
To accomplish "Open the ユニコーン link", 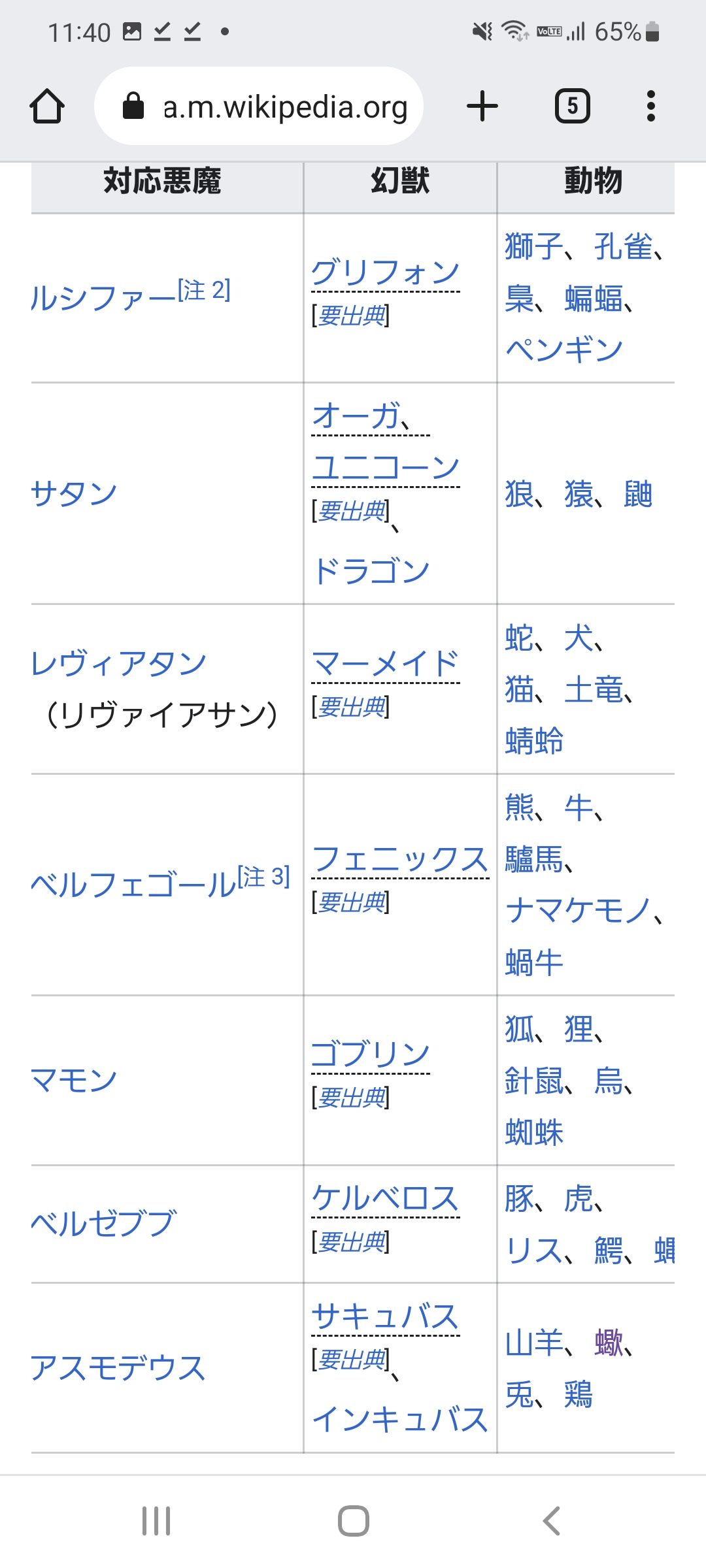I will [x=386, y=467].
